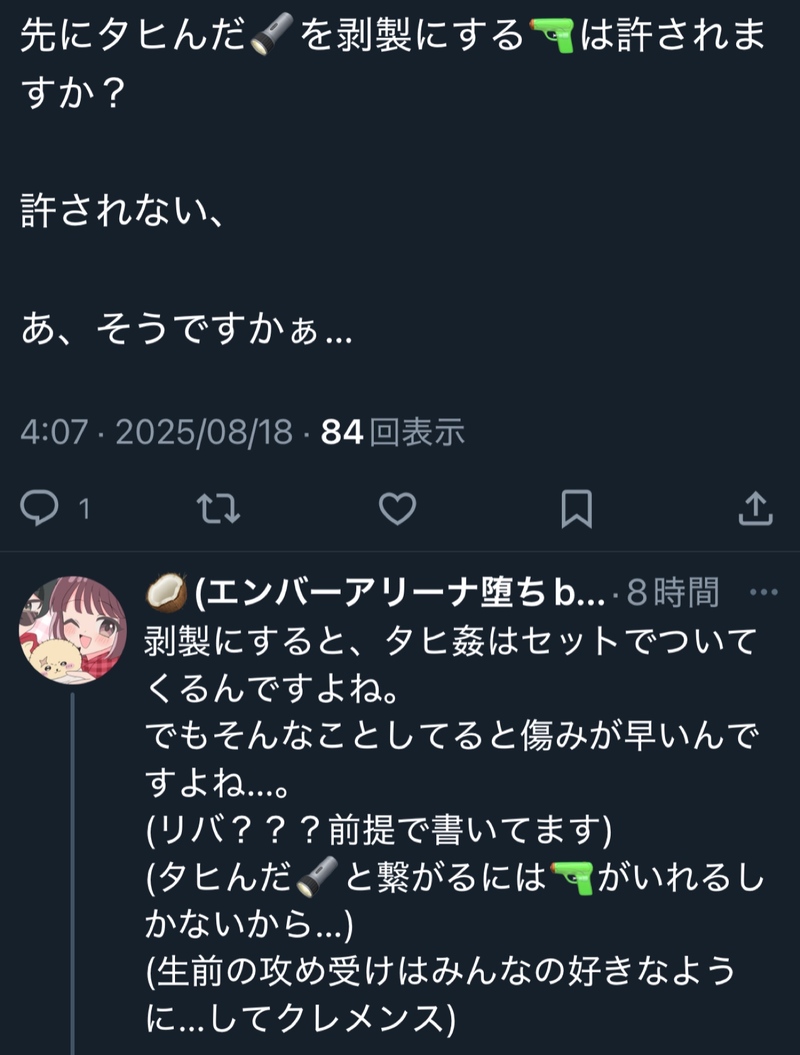Reply to the main post
The width and height of the screenshot is (800, 1055).
pos(41,509)
